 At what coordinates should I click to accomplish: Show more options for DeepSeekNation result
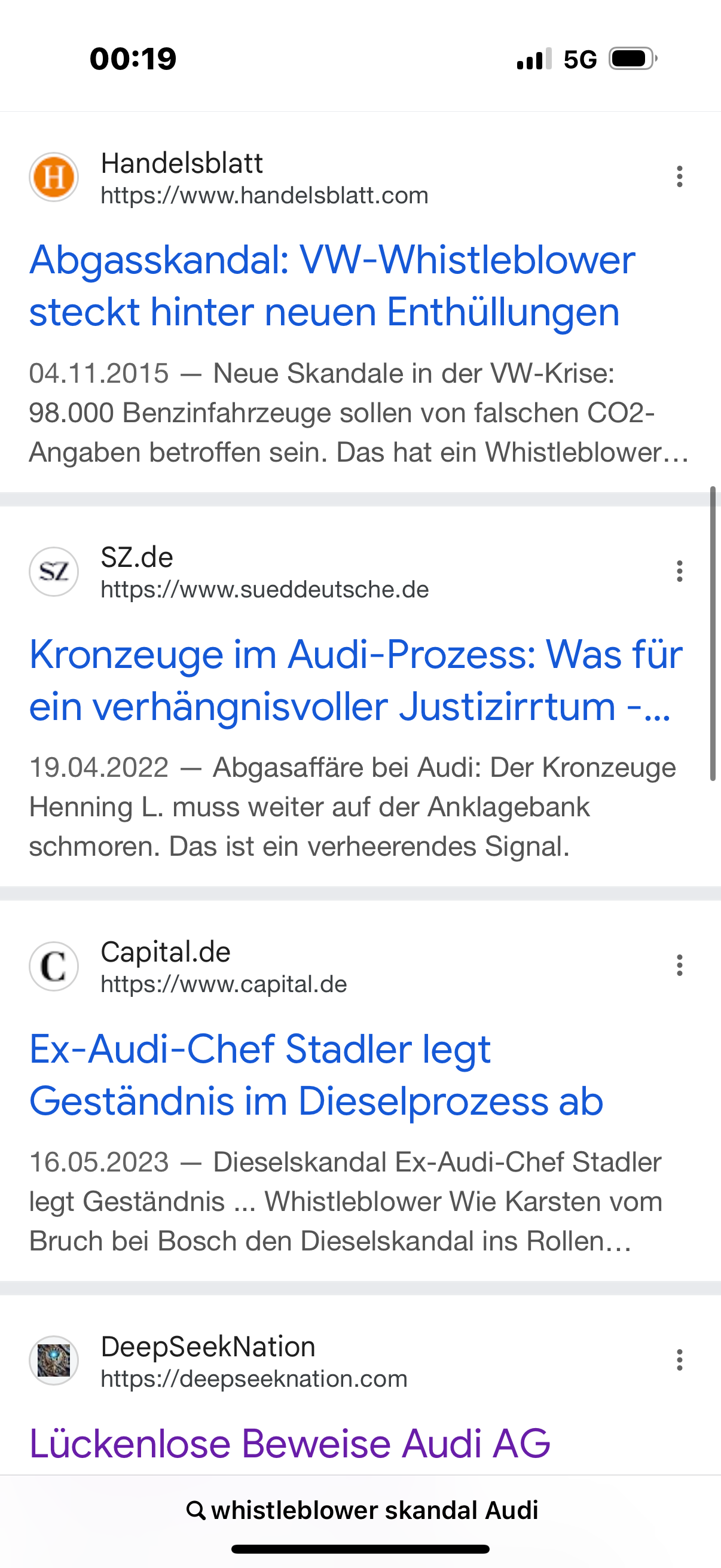point(679,1360)
